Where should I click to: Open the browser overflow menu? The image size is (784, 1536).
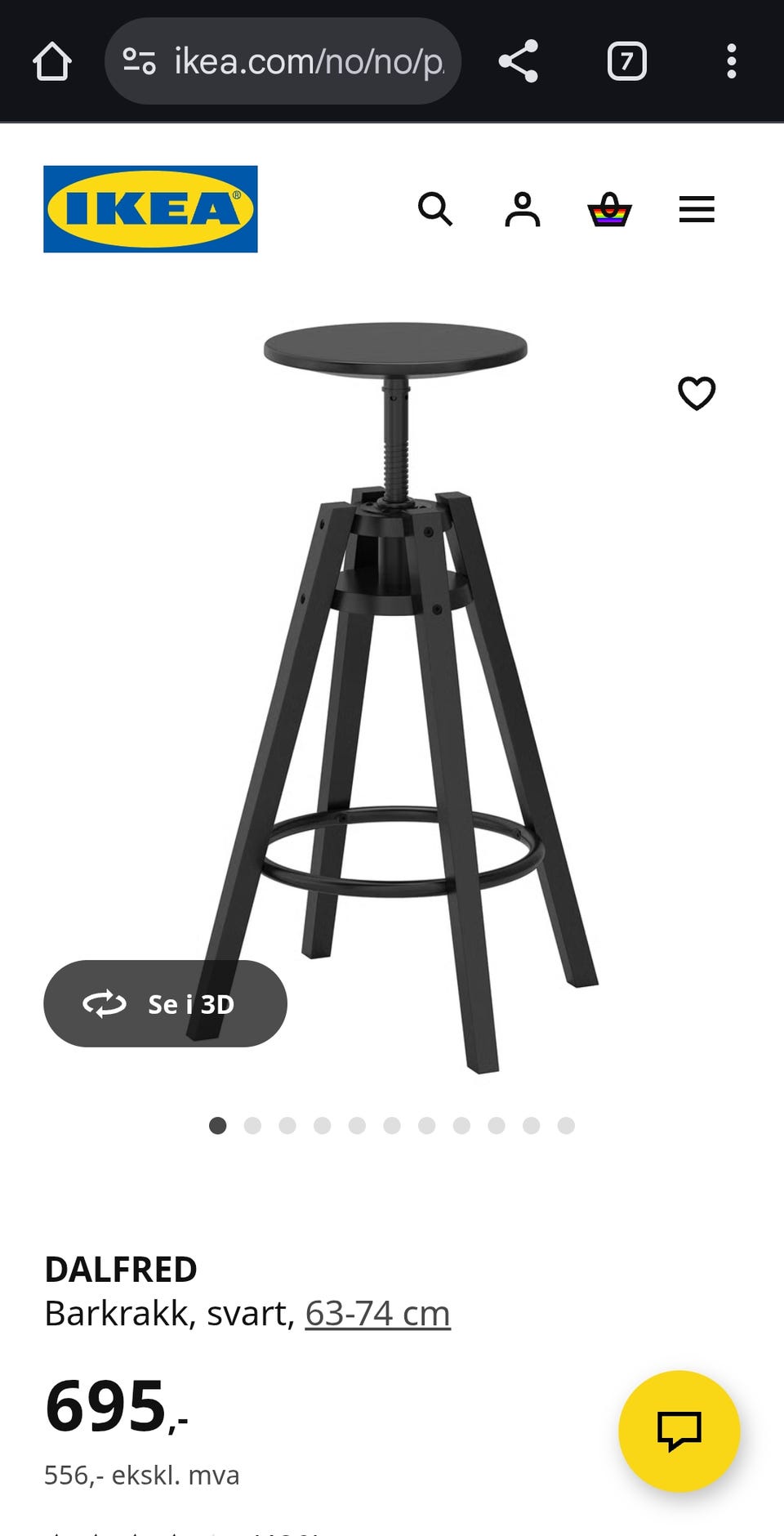(731, 61)
